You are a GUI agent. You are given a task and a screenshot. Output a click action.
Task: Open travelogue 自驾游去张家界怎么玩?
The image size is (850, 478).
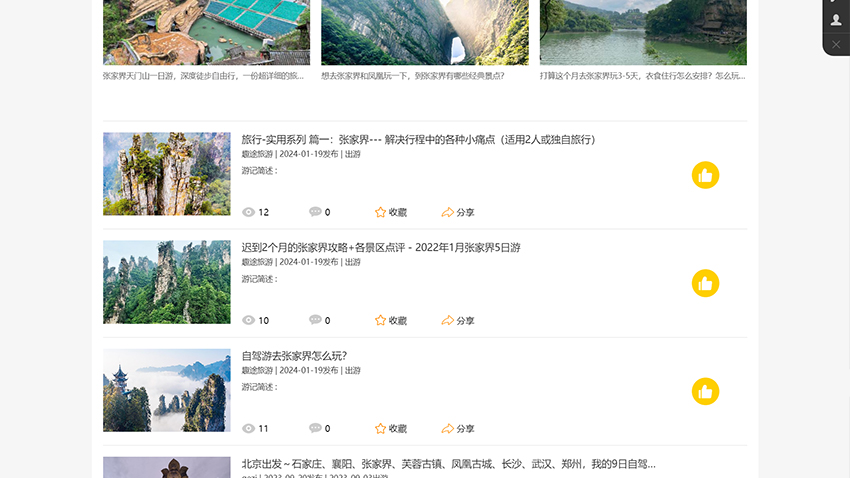[294, 355]
